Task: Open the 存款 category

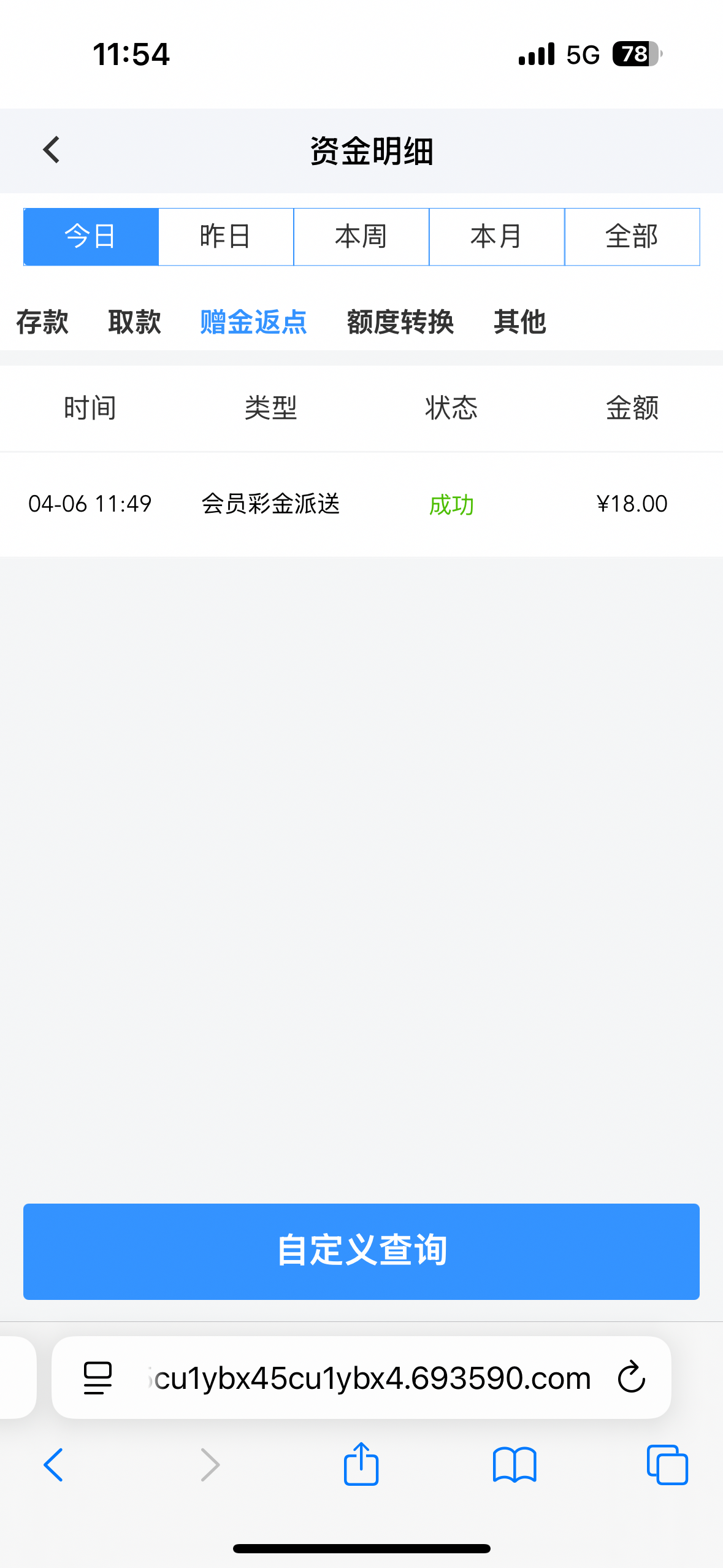Action: pyautogui.click(x=42, y=322)
